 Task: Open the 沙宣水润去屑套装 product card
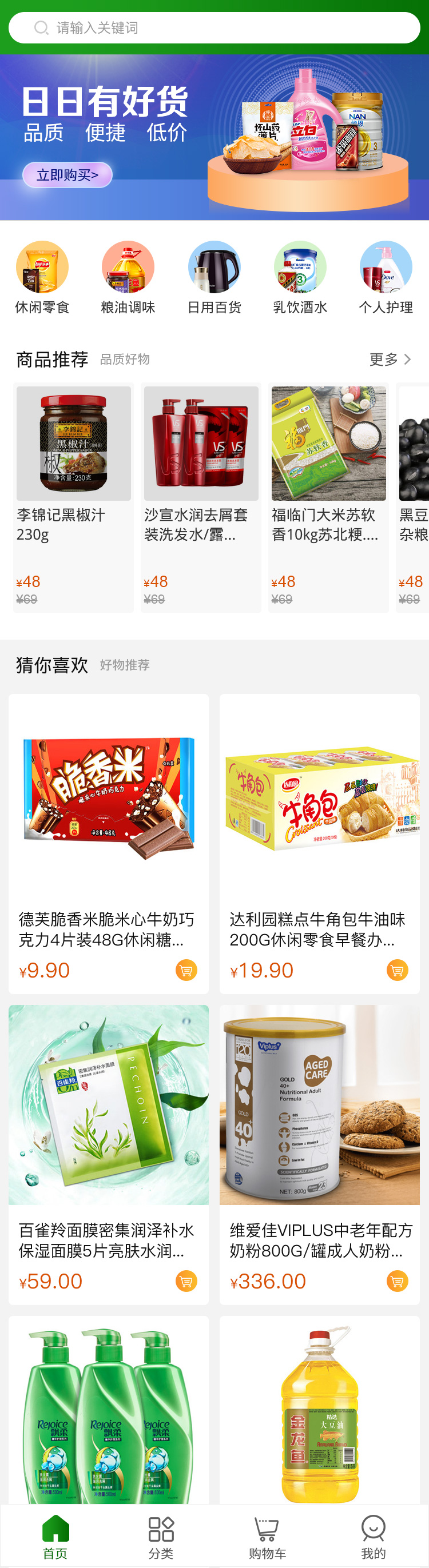[201, 497]
